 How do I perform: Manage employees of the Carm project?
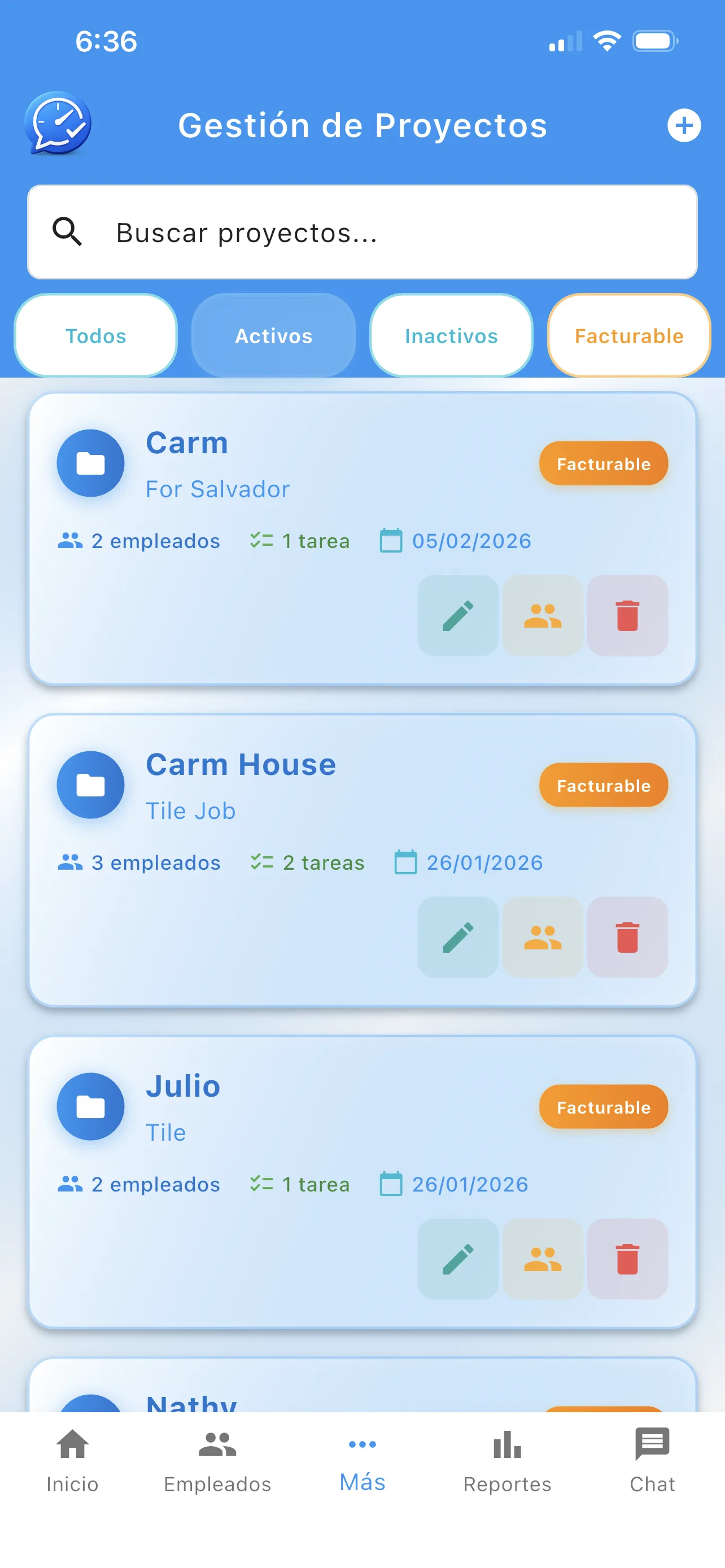[x=543, y=615]
